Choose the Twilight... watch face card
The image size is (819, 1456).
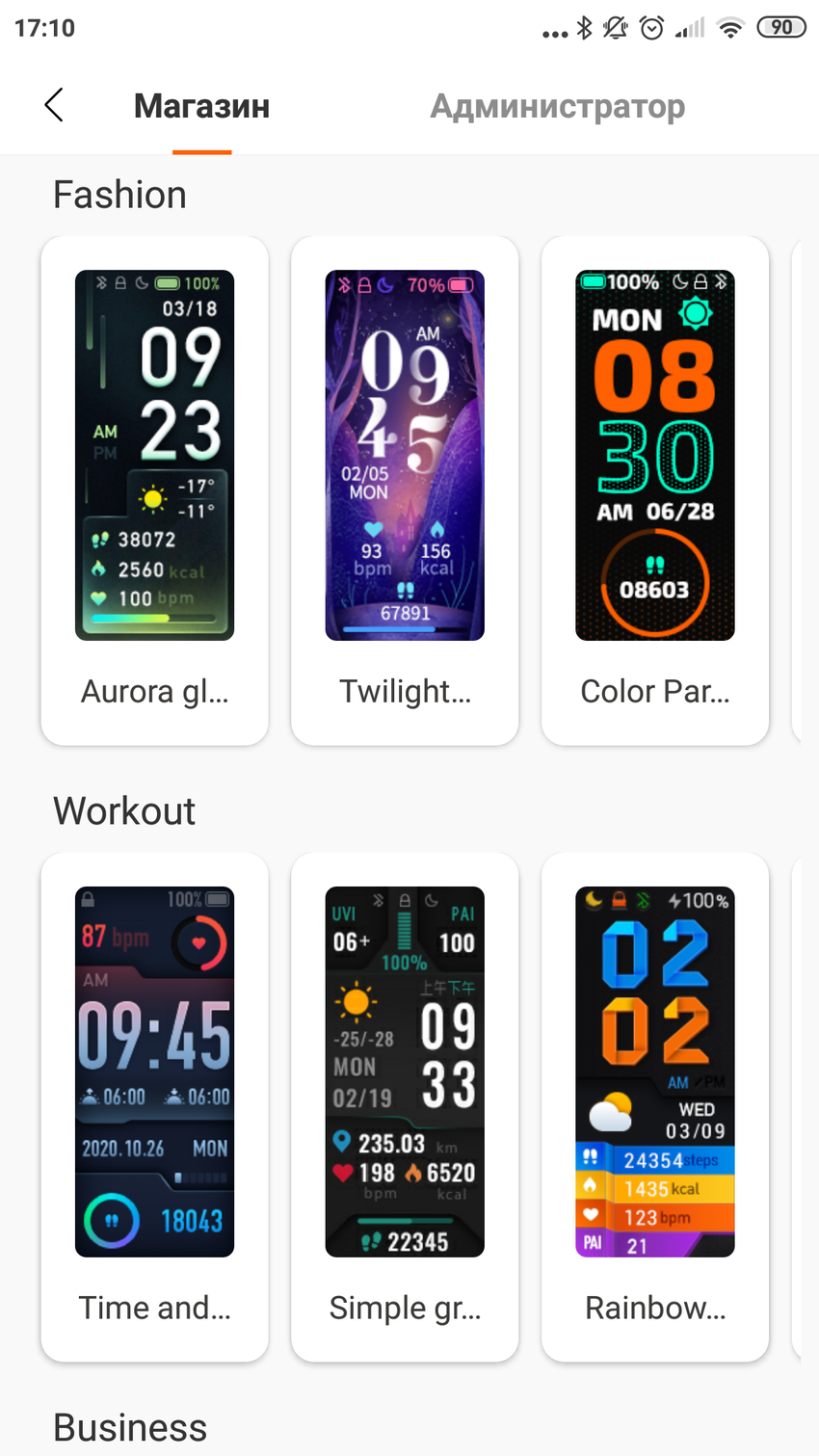405,490
